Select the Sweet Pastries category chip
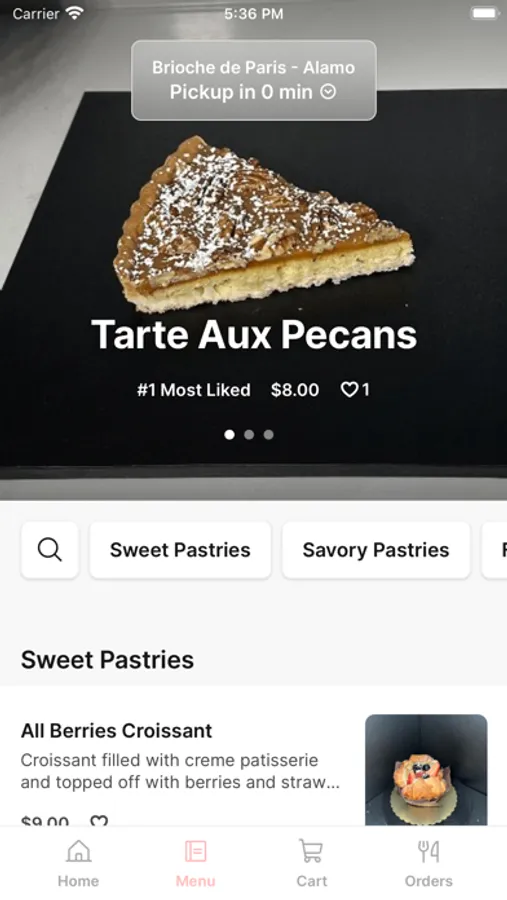Viewport: 507px width, 900px height. [180, 550]
